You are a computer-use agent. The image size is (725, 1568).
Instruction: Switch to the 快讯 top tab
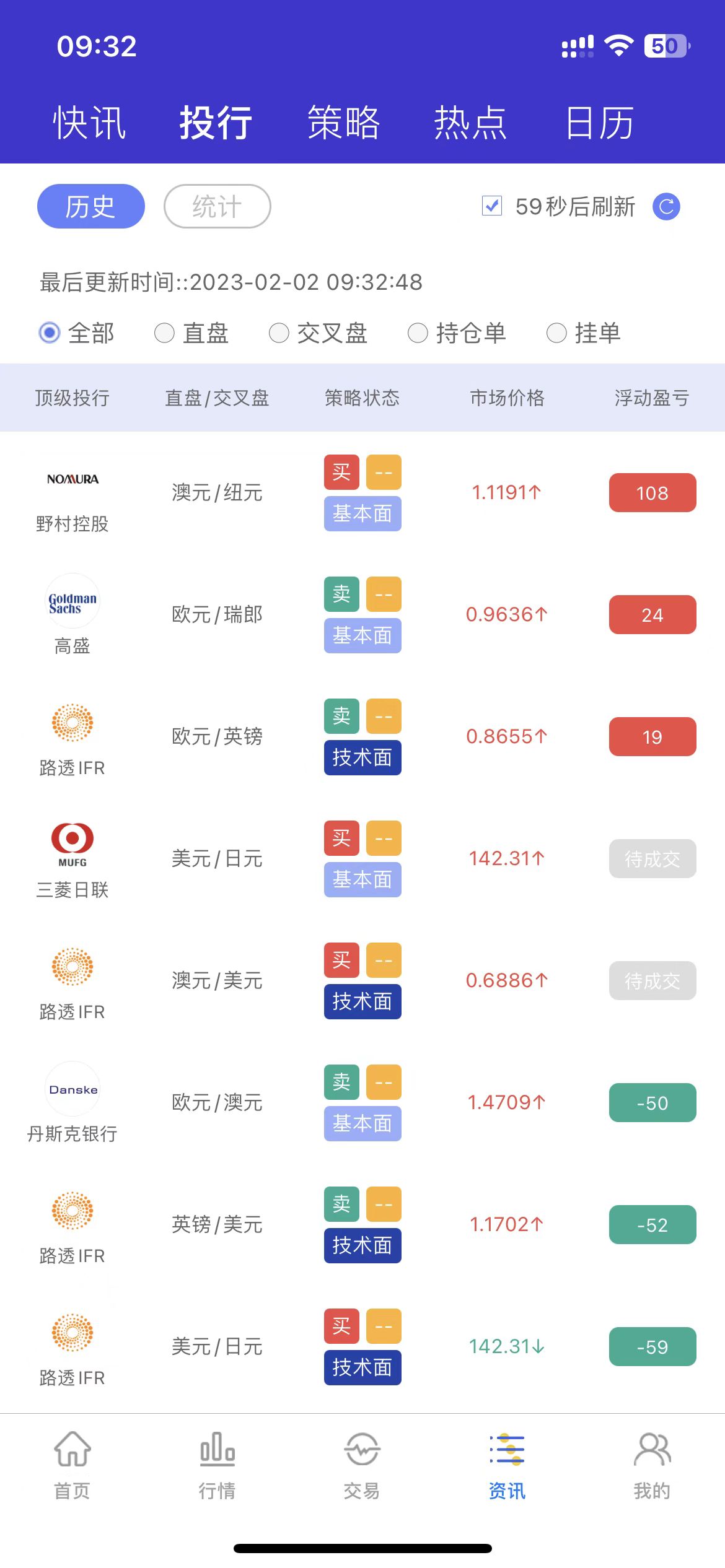(90, 122)
